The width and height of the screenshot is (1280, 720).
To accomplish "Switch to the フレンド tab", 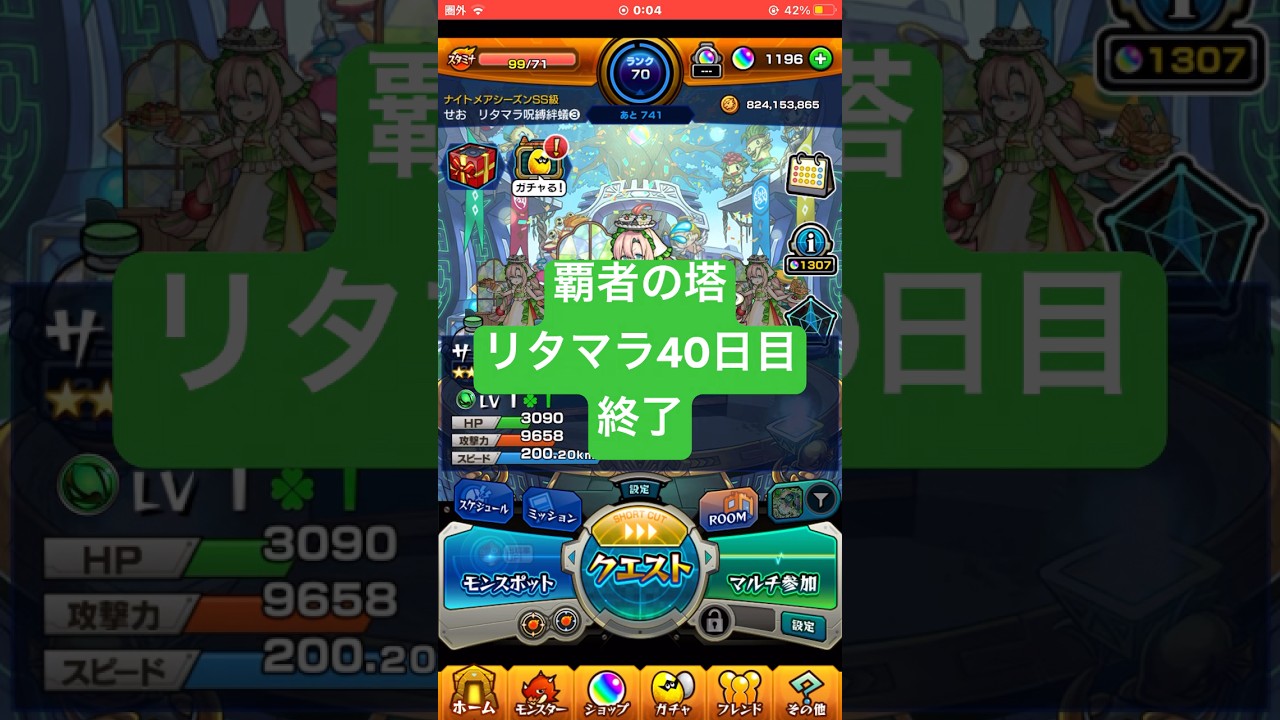I will 740,692.
